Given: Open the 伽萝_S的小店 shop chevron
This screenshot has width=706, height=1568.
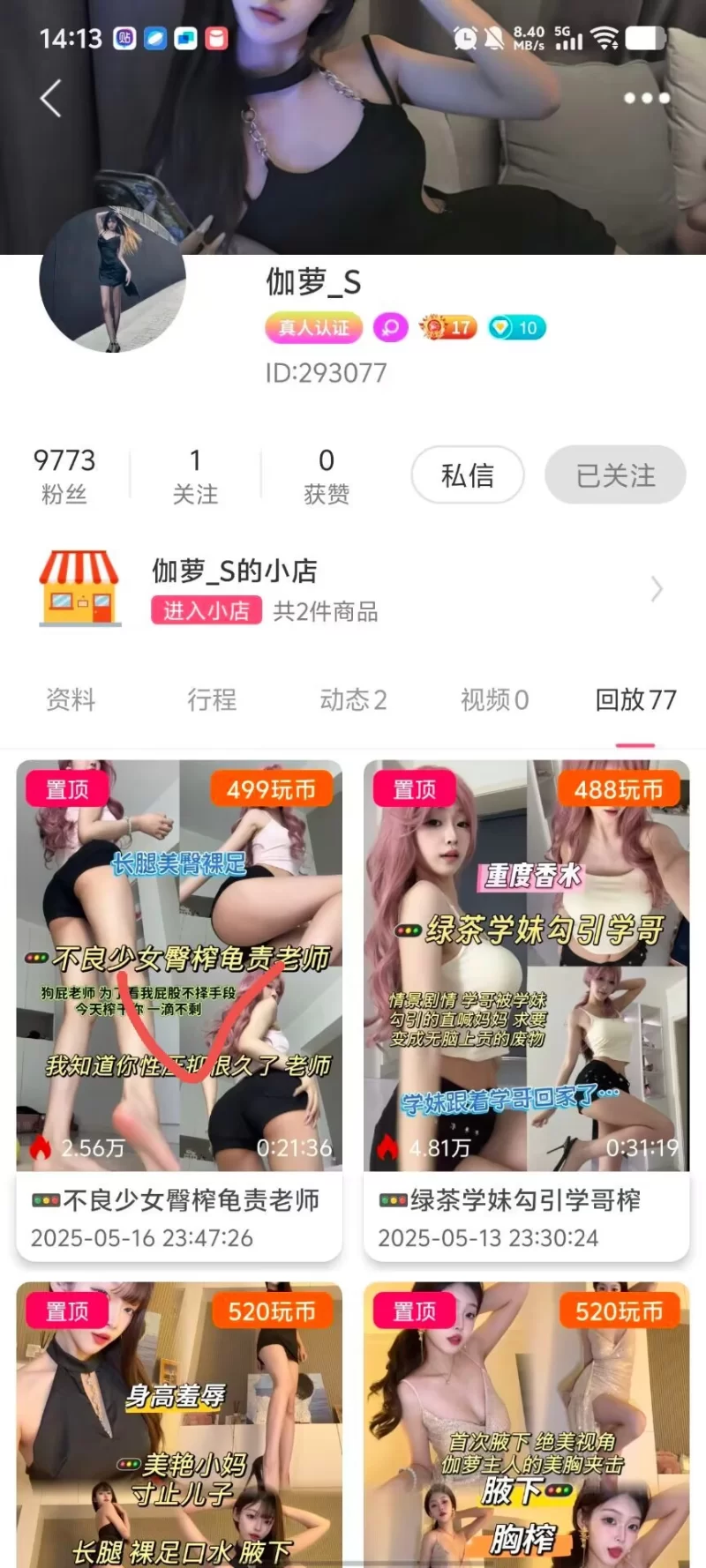Looking at the screenshot, I should (656, 589).
